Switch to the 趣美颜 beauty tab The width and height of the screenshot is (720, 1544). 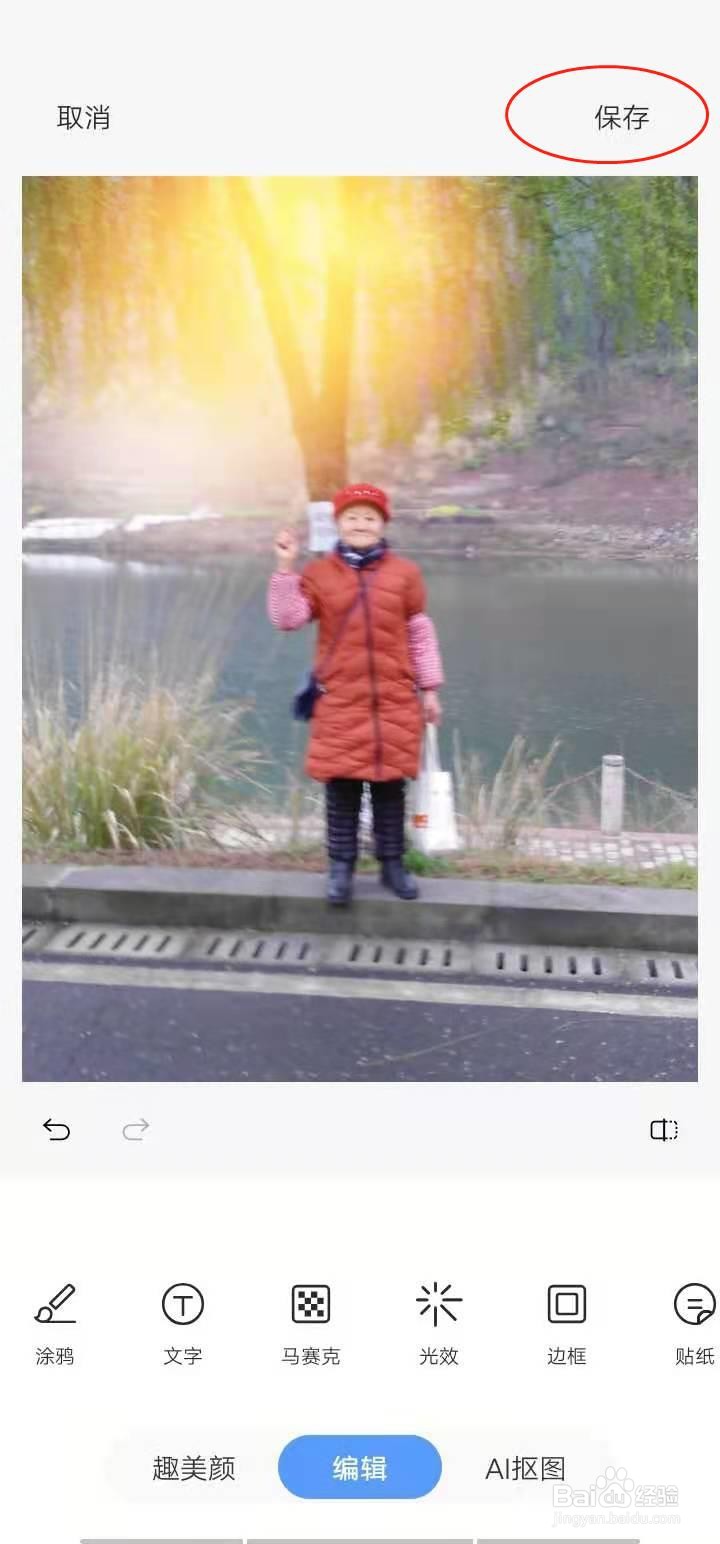point(196,1466)
